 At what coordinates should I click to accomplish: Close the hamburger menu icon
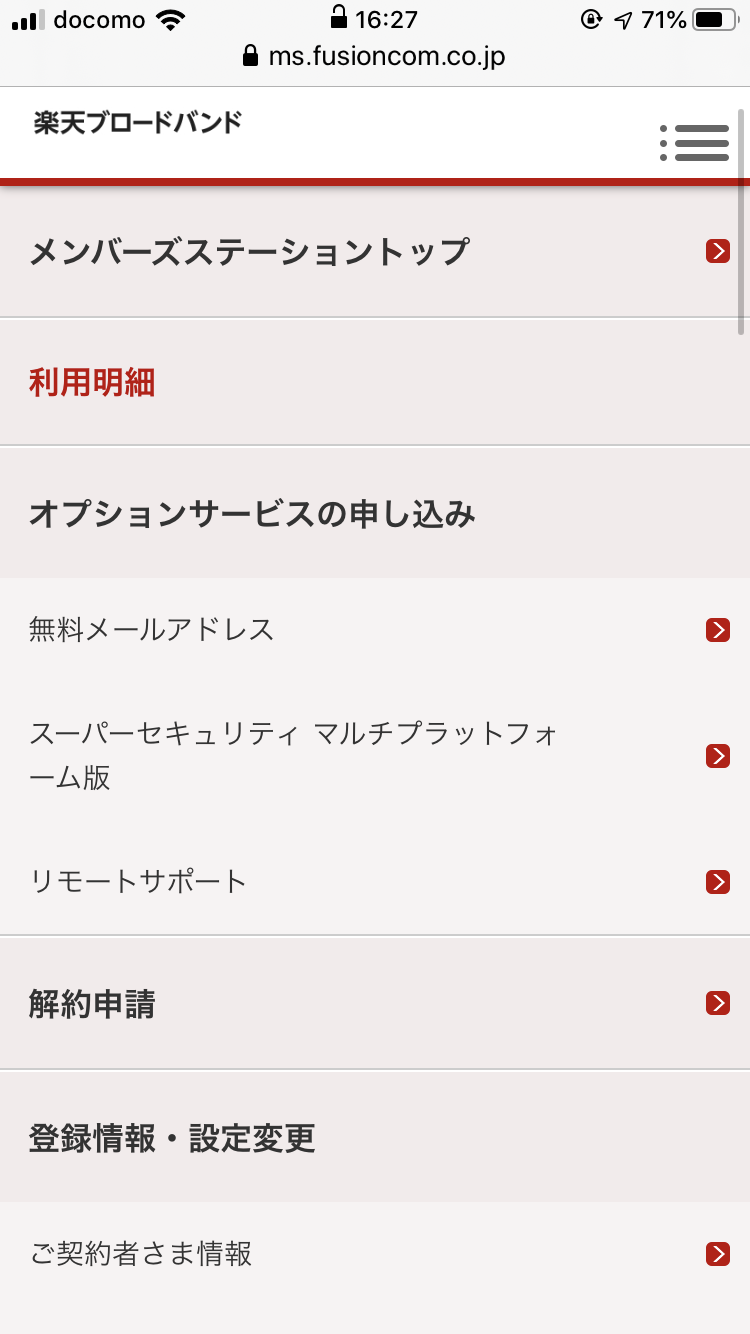pyautogui.click(x=695, y=143)
